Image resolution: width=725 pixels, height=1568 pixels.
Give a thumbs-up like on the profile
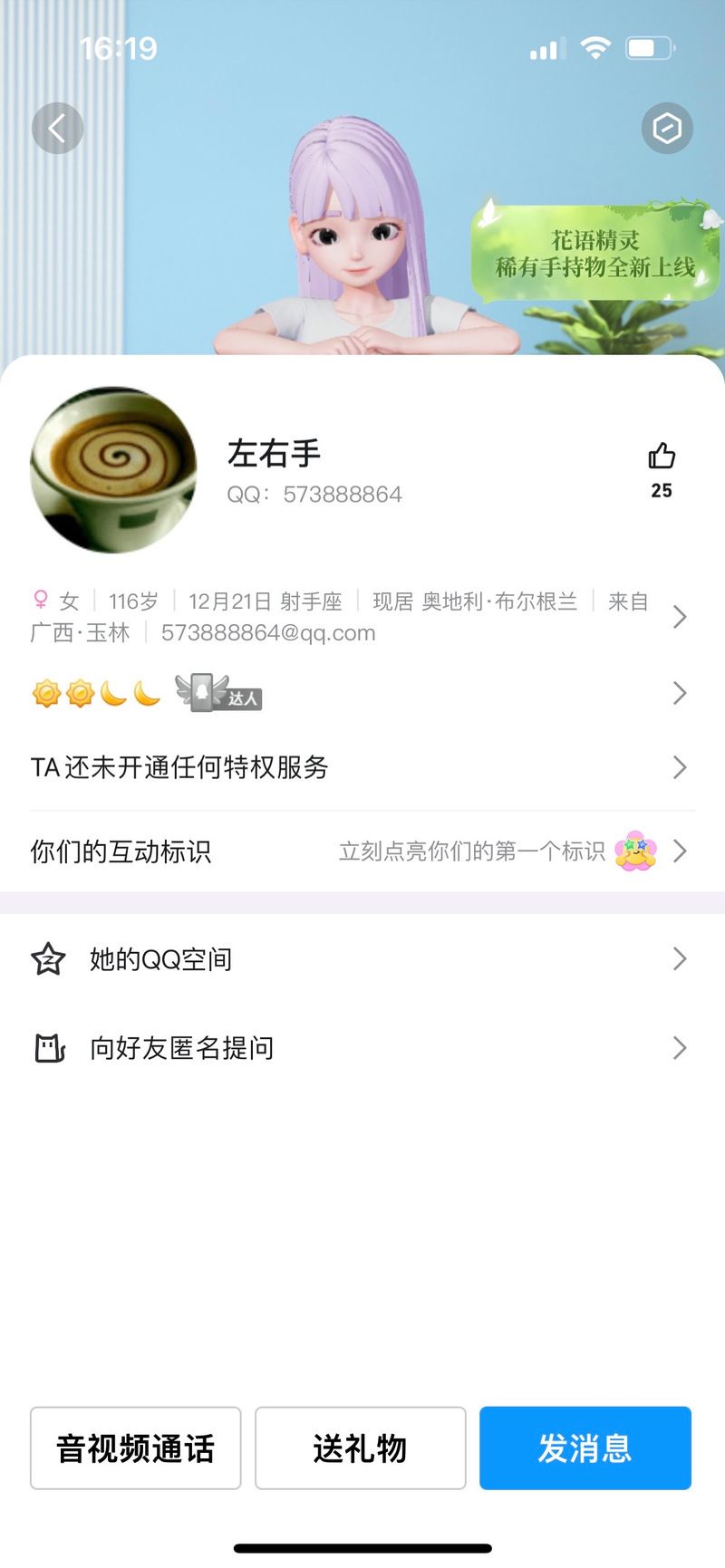pos(661,459)
